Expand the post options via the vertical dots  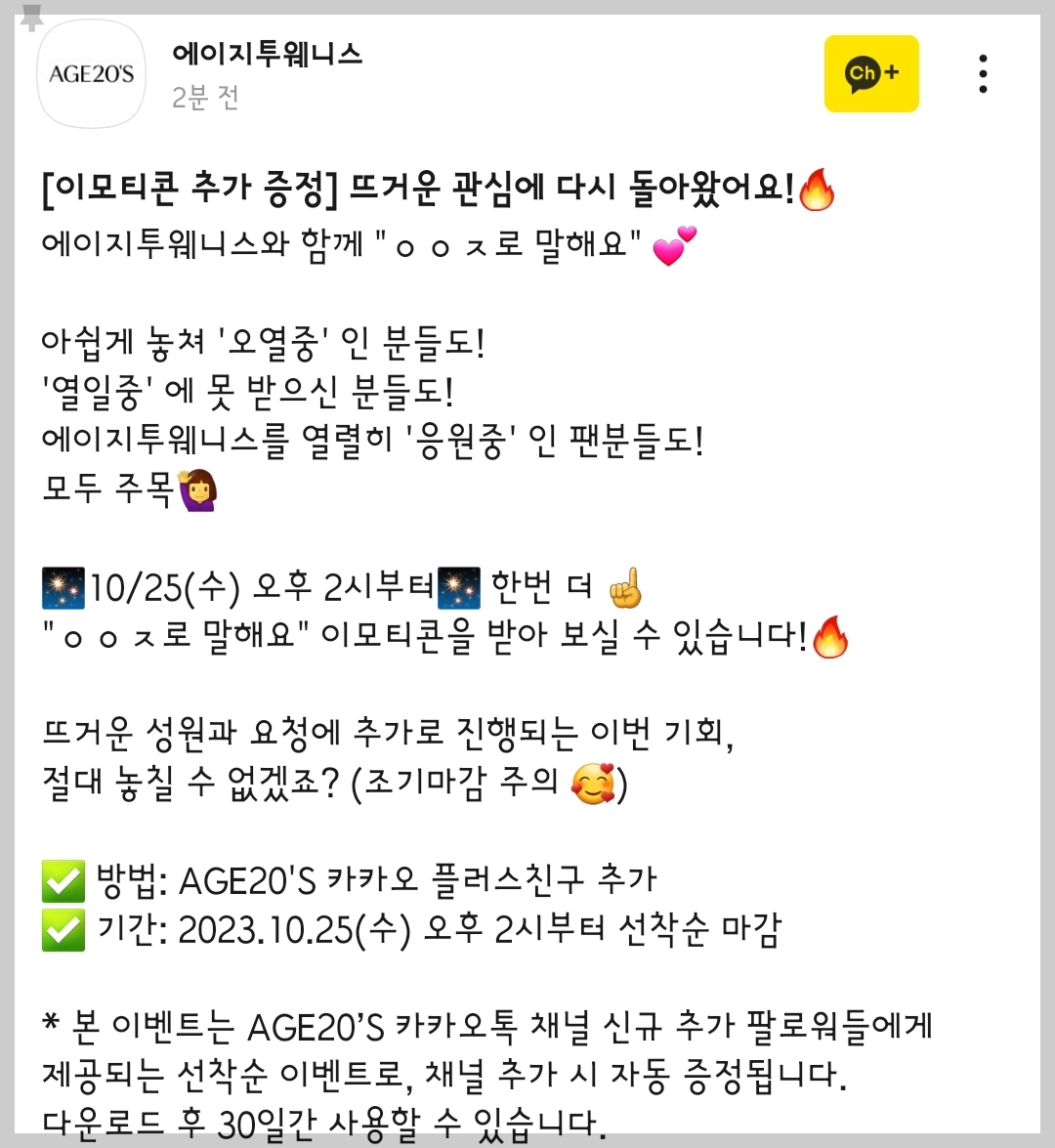point(981,73)
